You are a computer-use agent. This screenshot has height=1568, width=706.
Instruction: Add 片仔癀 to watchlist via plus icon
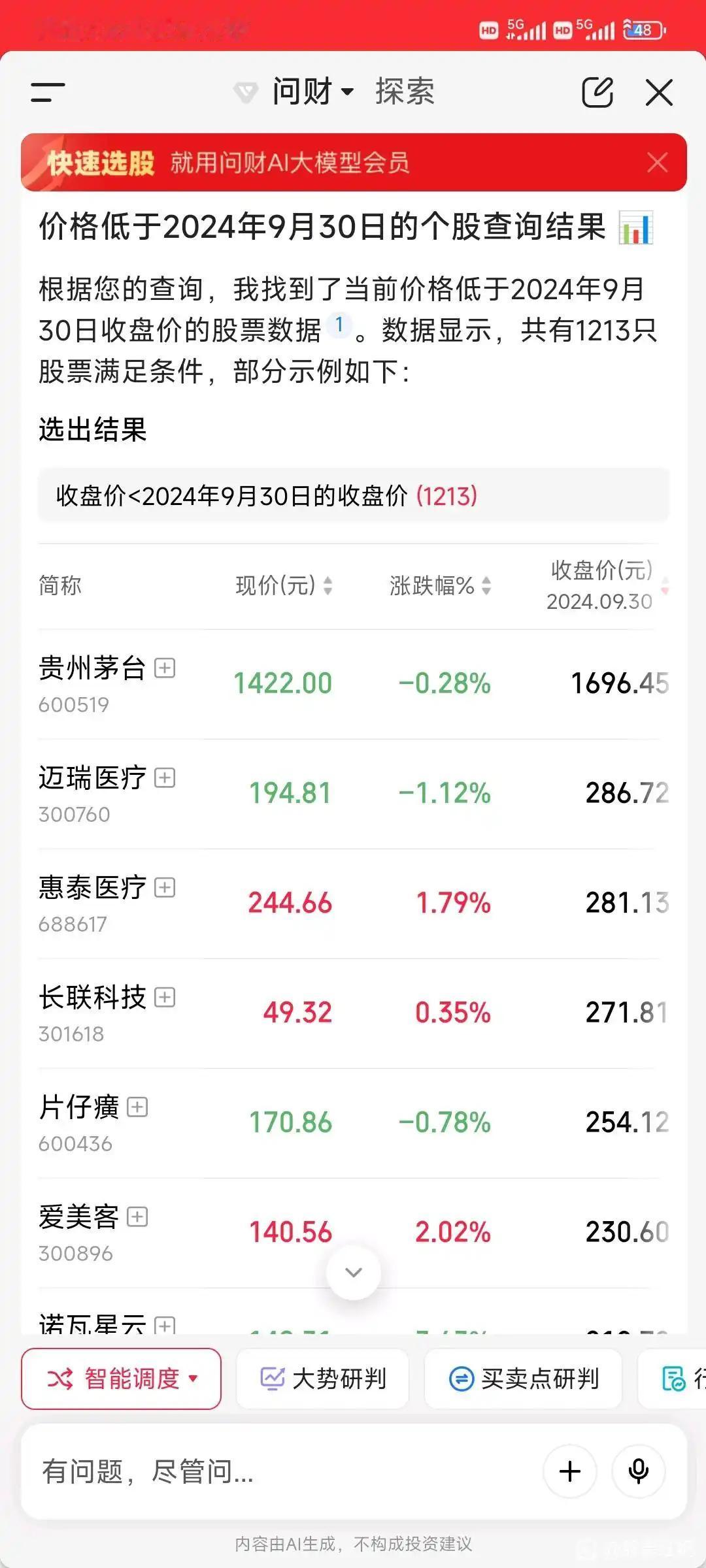point(136,1106)
